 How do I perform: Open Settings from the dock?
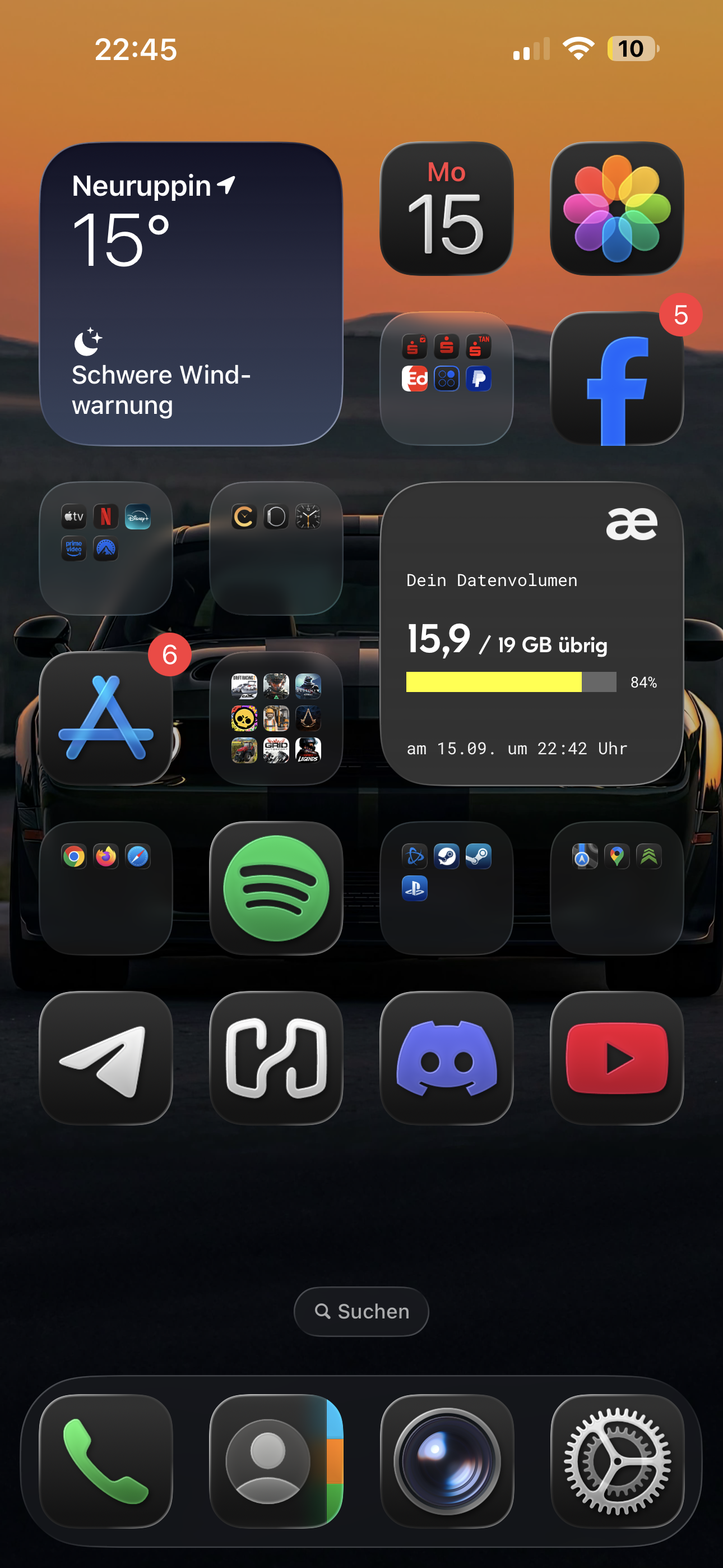click(616, 1461)
